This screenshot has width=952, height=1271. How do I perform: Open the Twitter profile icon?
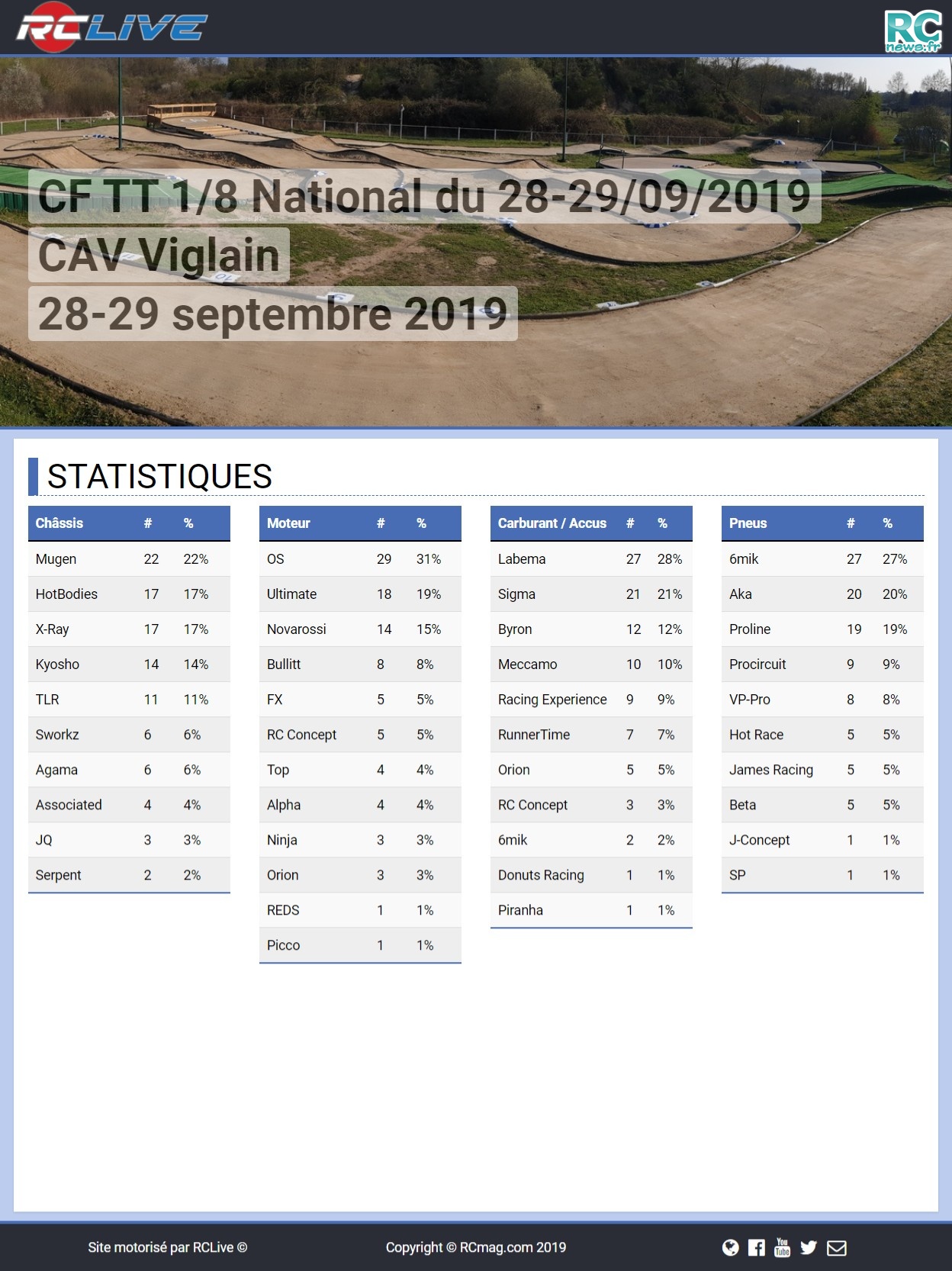[x=809, y=1247]
